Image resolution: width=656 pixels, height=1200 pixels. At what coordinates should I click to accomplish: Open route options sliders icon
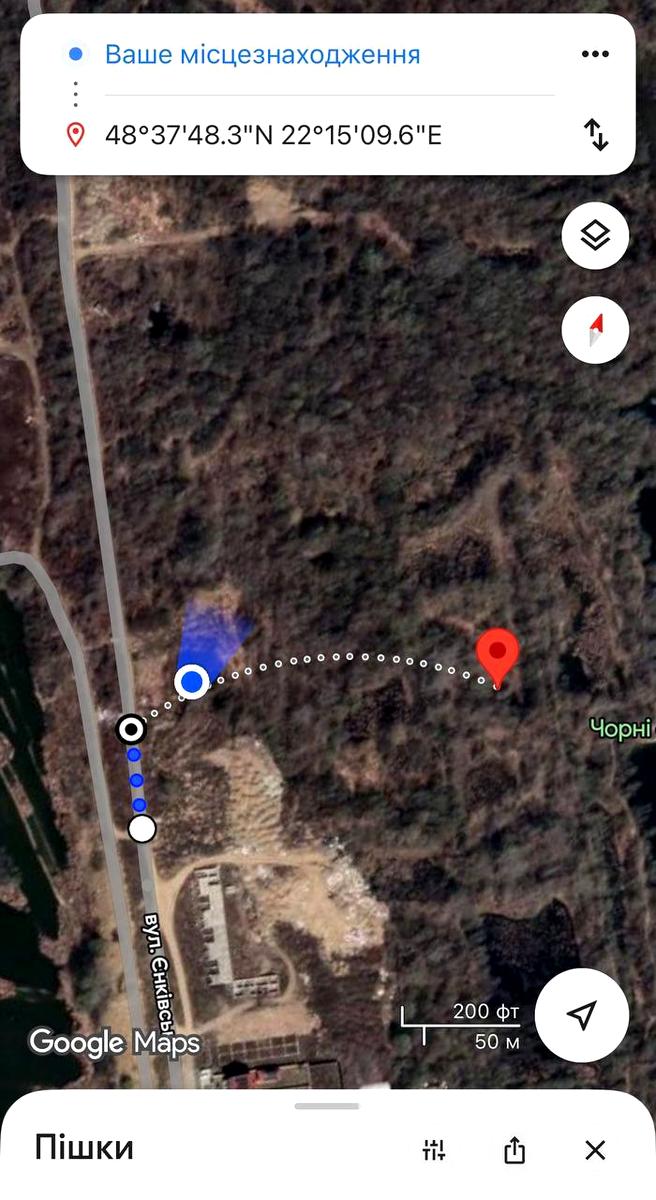coord(434,1150)
